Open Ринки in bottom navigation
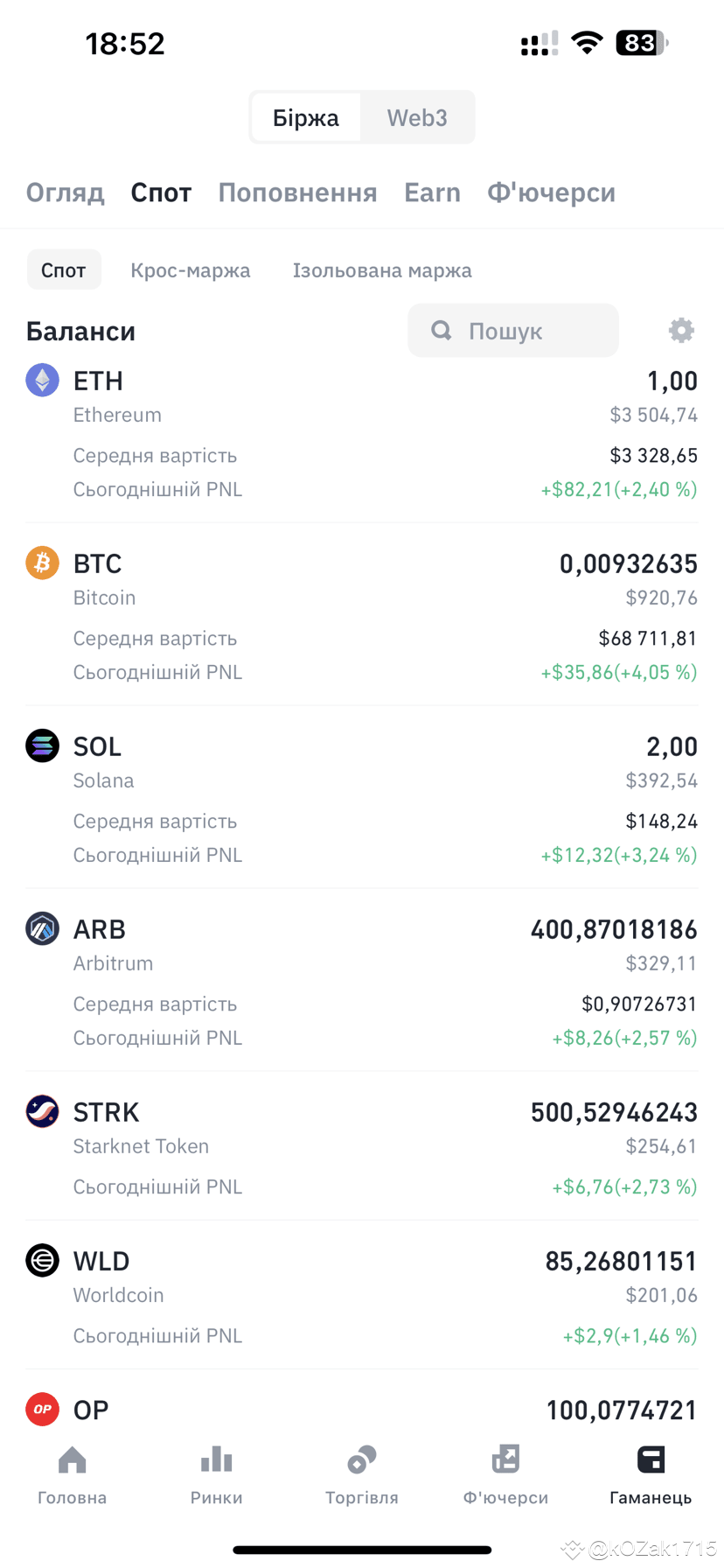Viewport: 724px width, 1568px height. (x=217, y=1476)
